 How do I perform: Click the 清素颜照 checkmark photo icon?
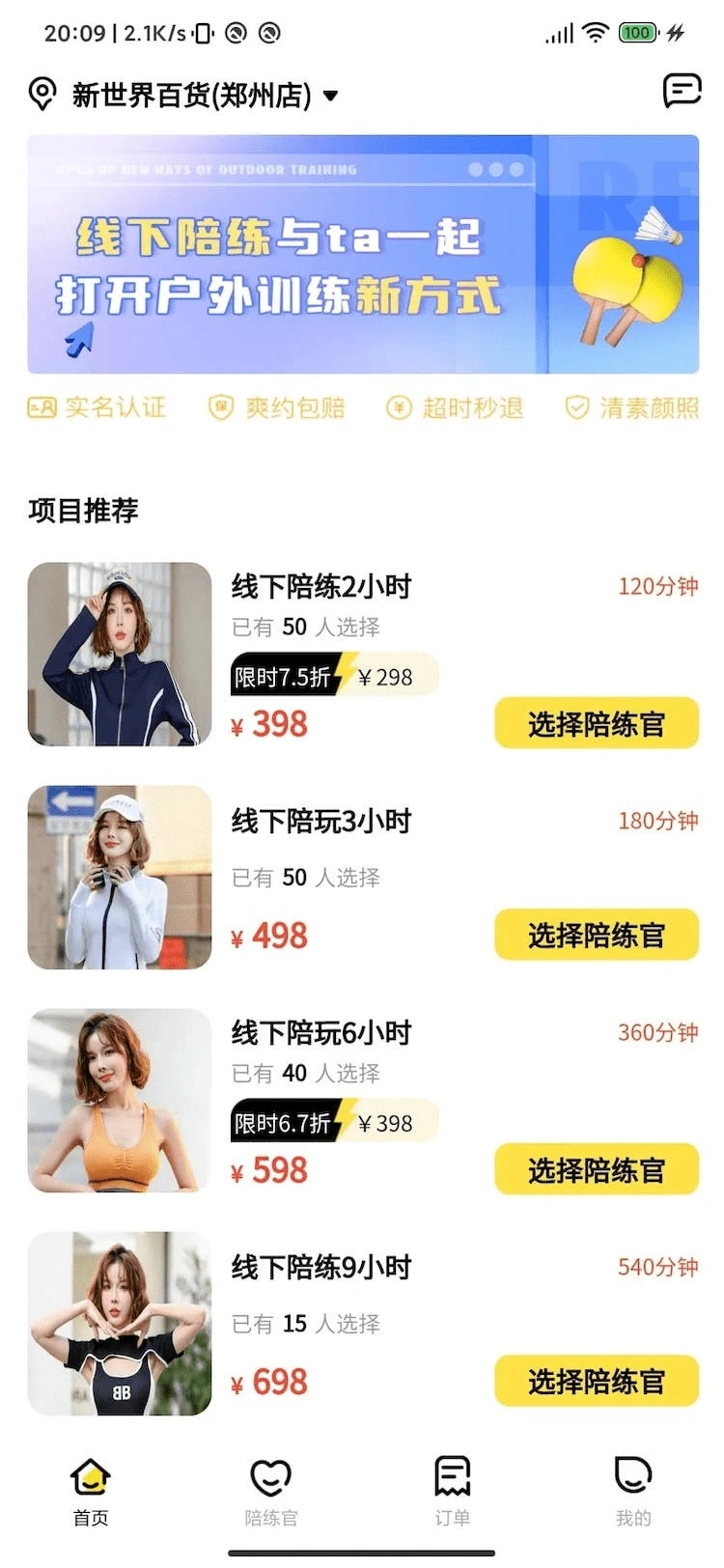point(577,408)
